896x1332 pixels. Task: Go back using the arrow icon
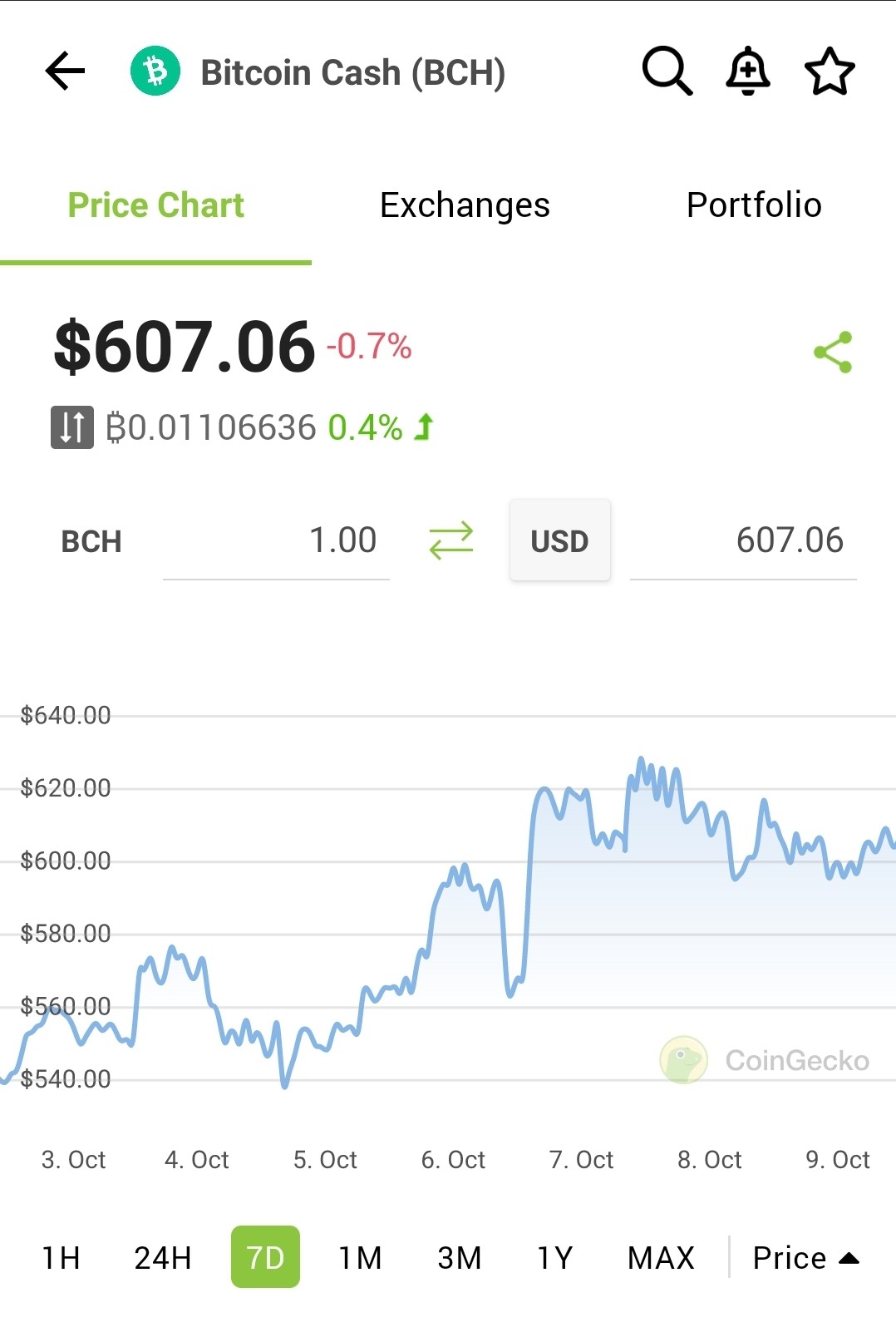click(65, 71)
